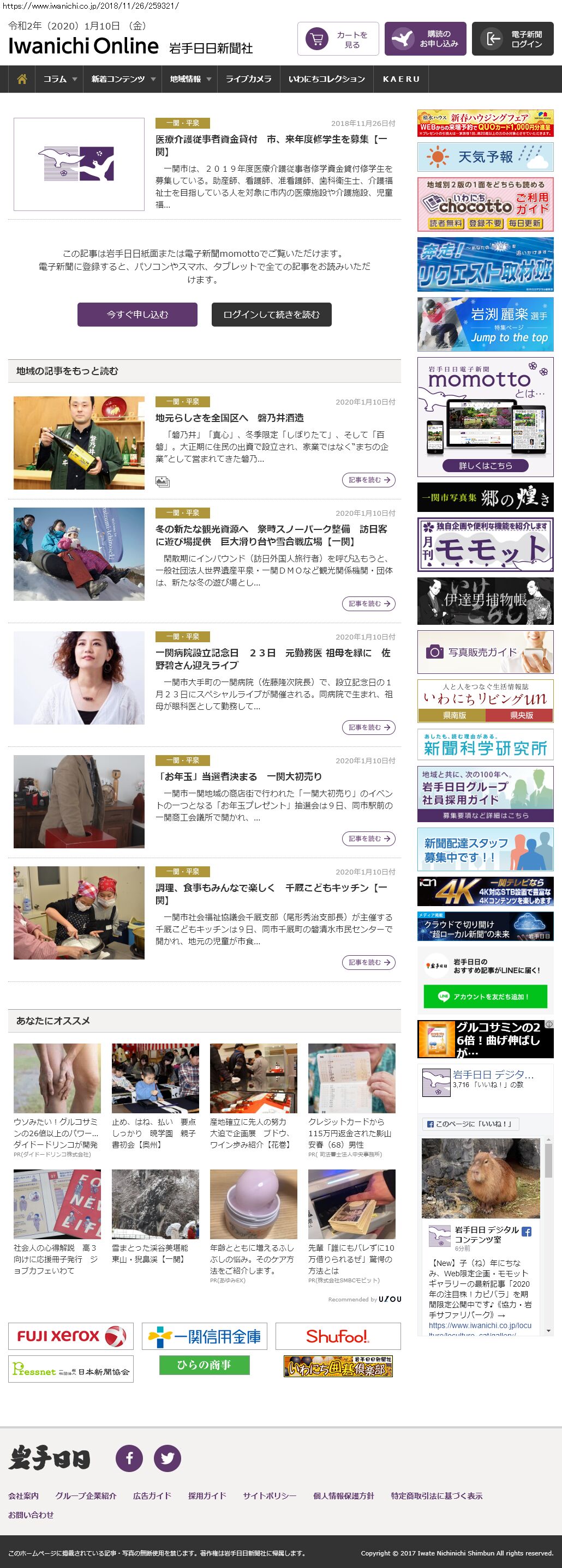
Task: Open 会社案内 footer link
Action: [23, 1495]
